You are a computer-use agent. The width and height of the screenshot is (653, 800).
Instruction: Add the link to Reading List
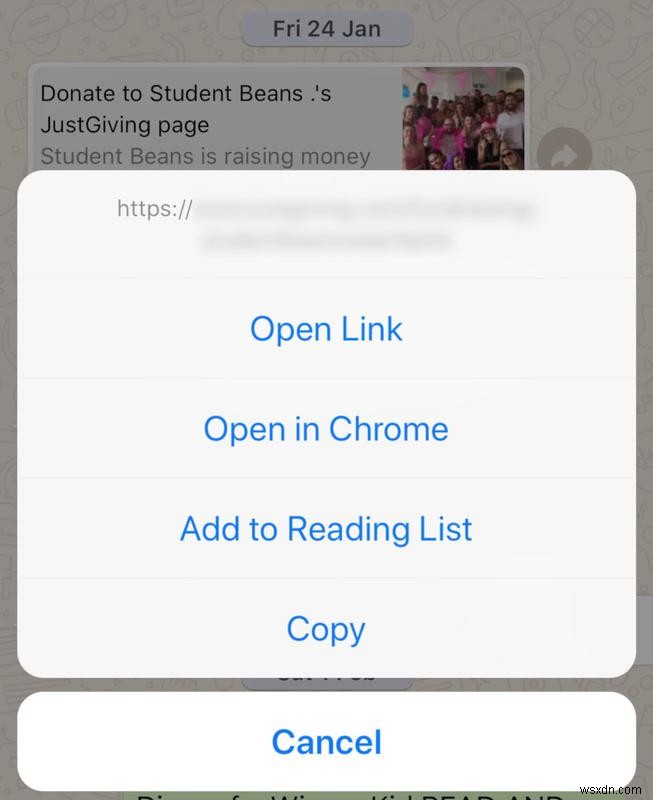(326, 529)
